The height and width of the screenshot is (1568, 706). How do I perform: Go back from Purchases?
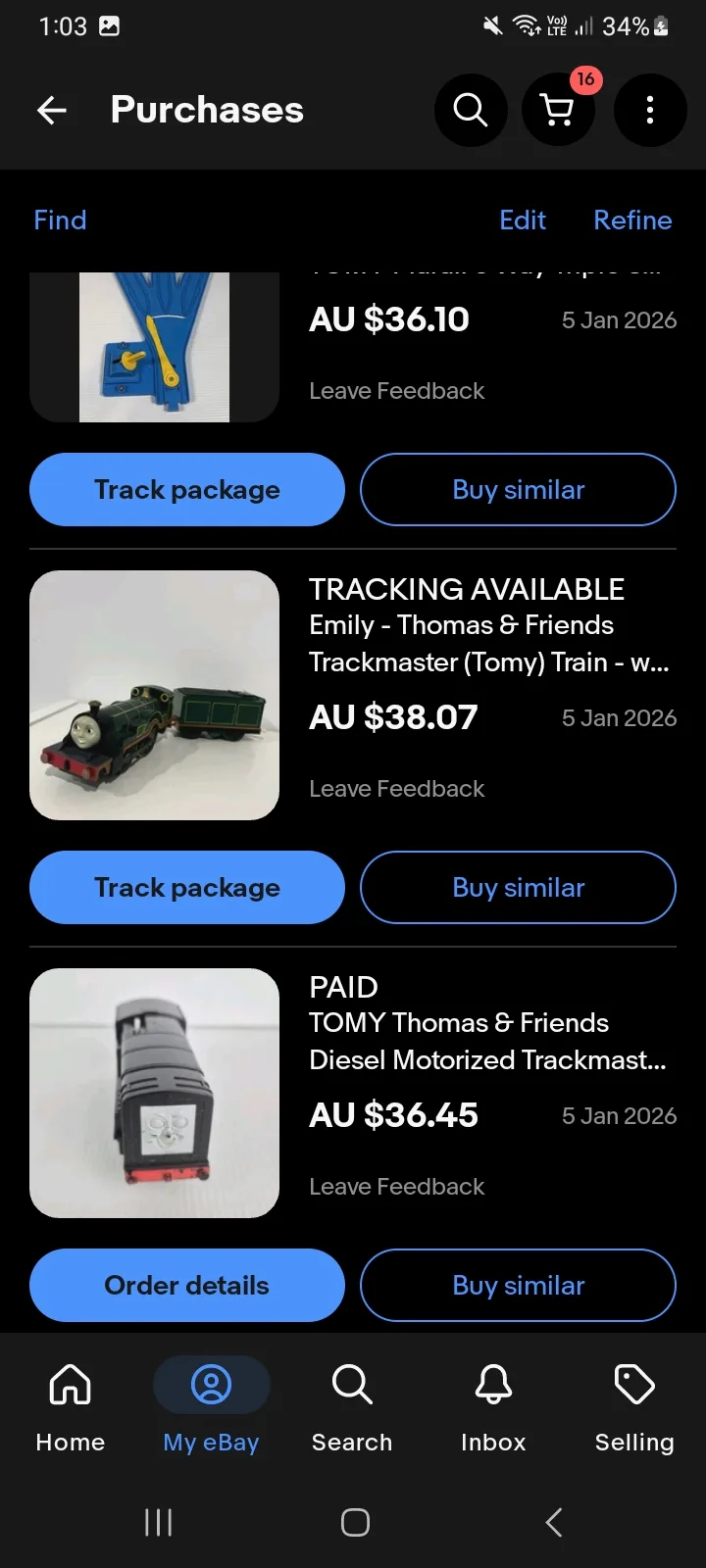52,111
